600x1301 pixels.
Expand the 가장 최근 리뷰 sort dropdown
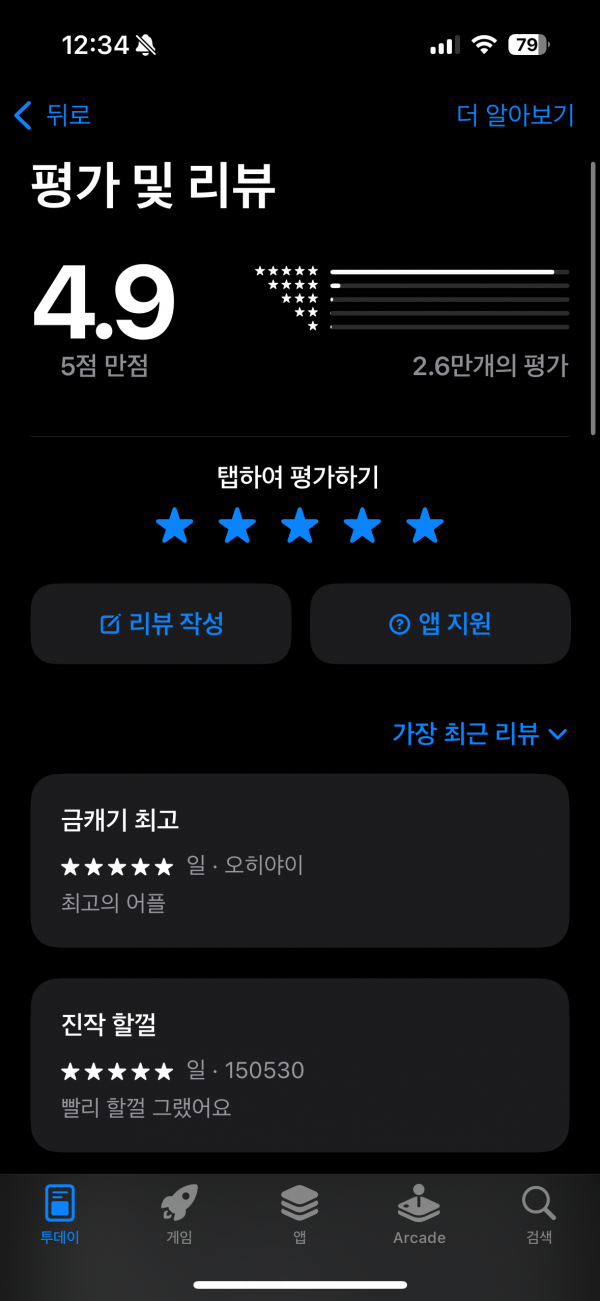(x=480, y=734)
